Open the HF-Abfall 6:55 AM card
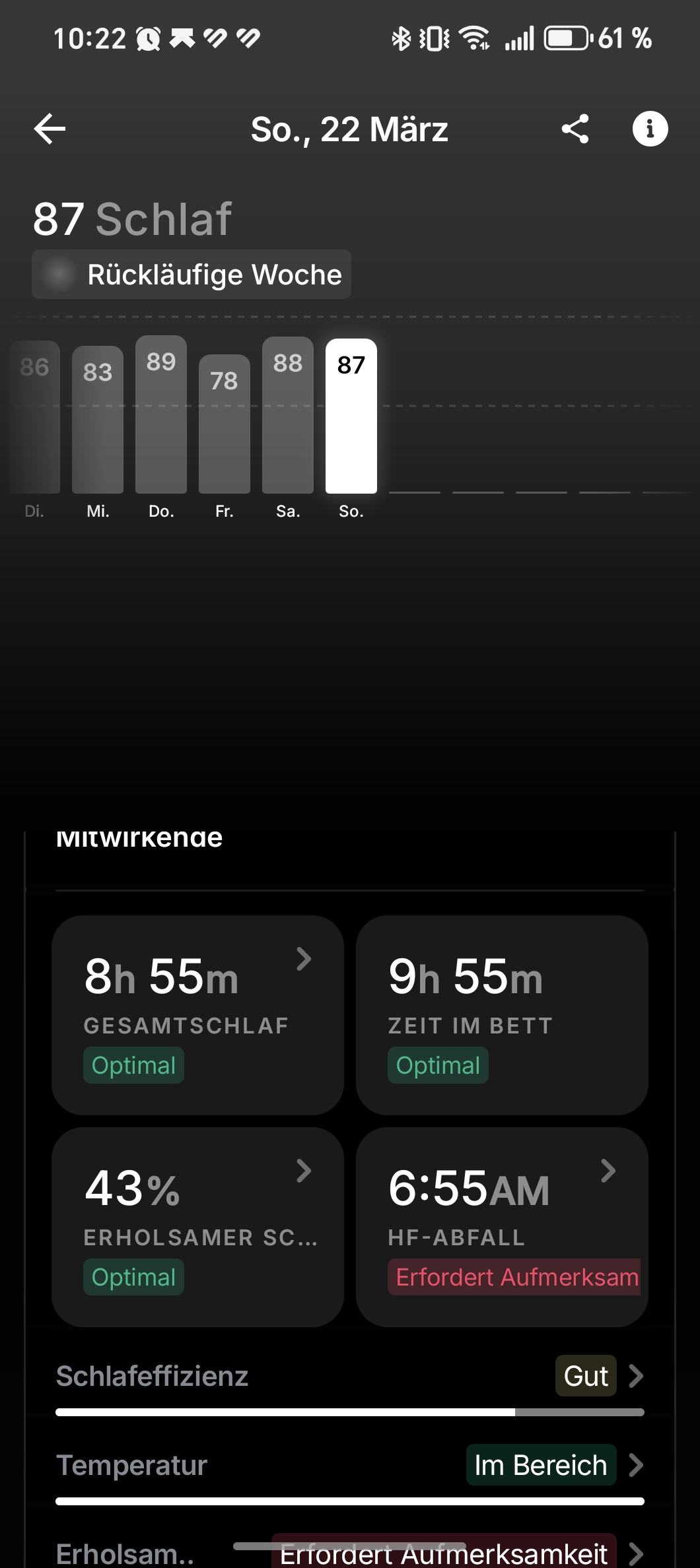Screen dimensions: 700x1568 tap(502, 1227)
